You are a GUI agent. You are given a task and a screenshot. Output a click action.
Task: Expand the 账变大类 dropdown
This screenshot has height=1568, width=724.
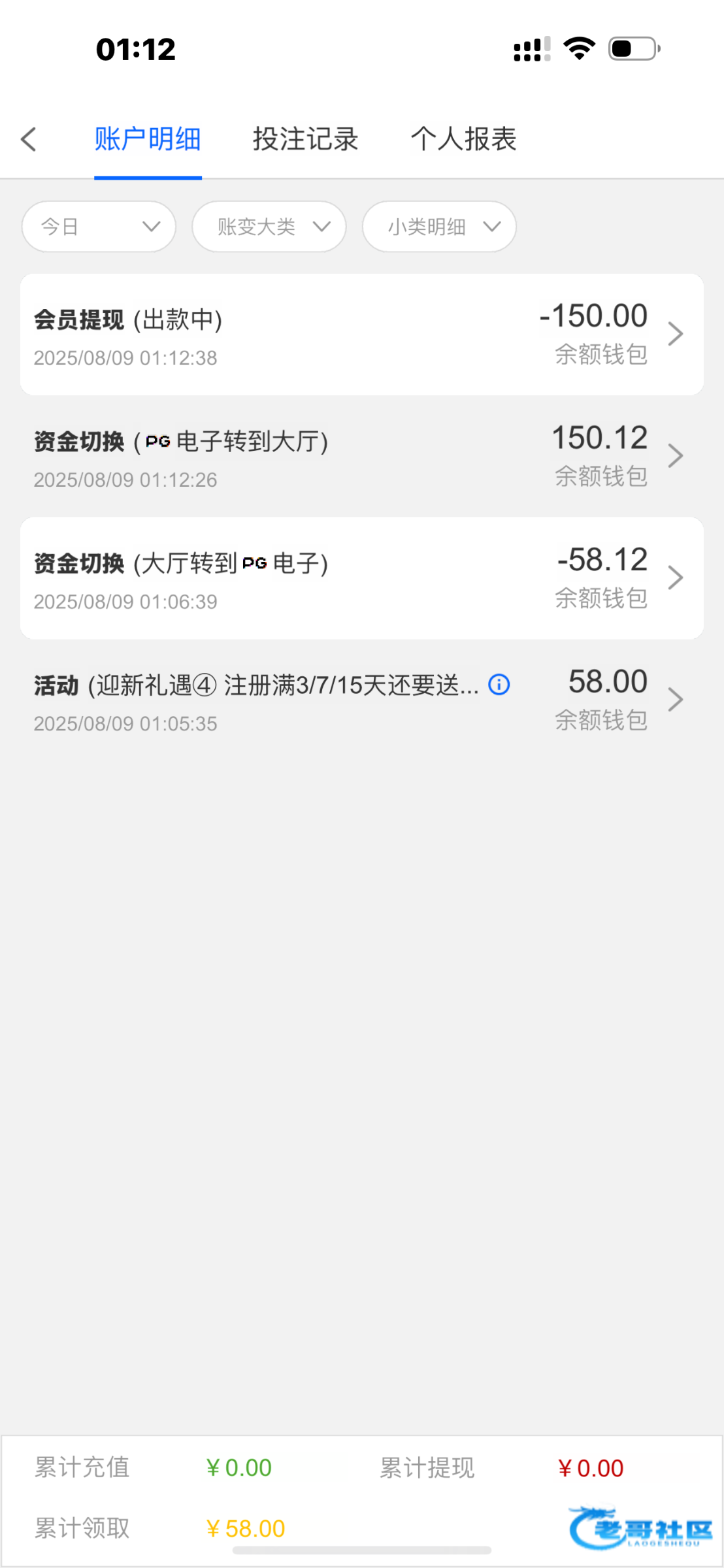tap(269, 227)
